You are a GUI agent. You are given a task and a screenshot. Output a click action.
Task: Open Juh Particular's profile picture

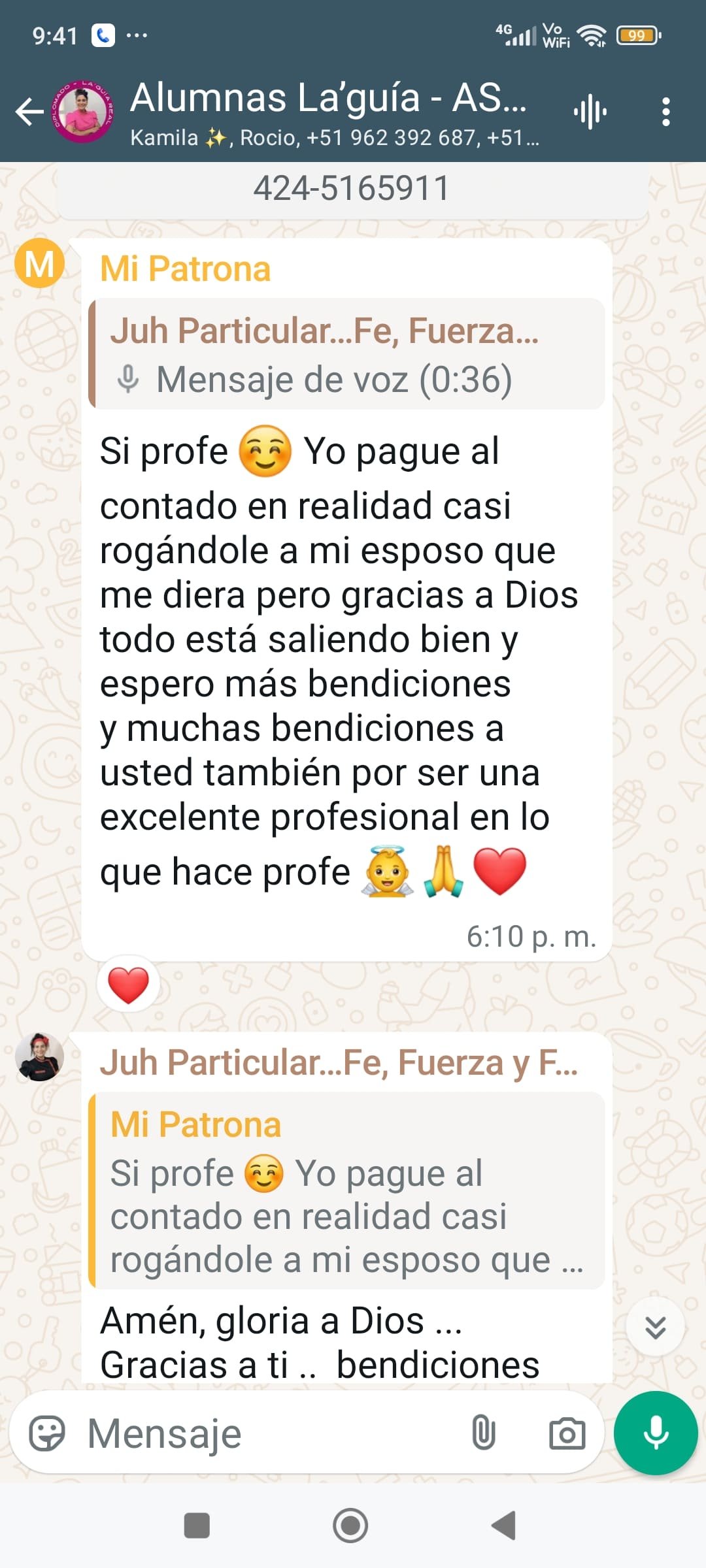[x=39, y=1057]
